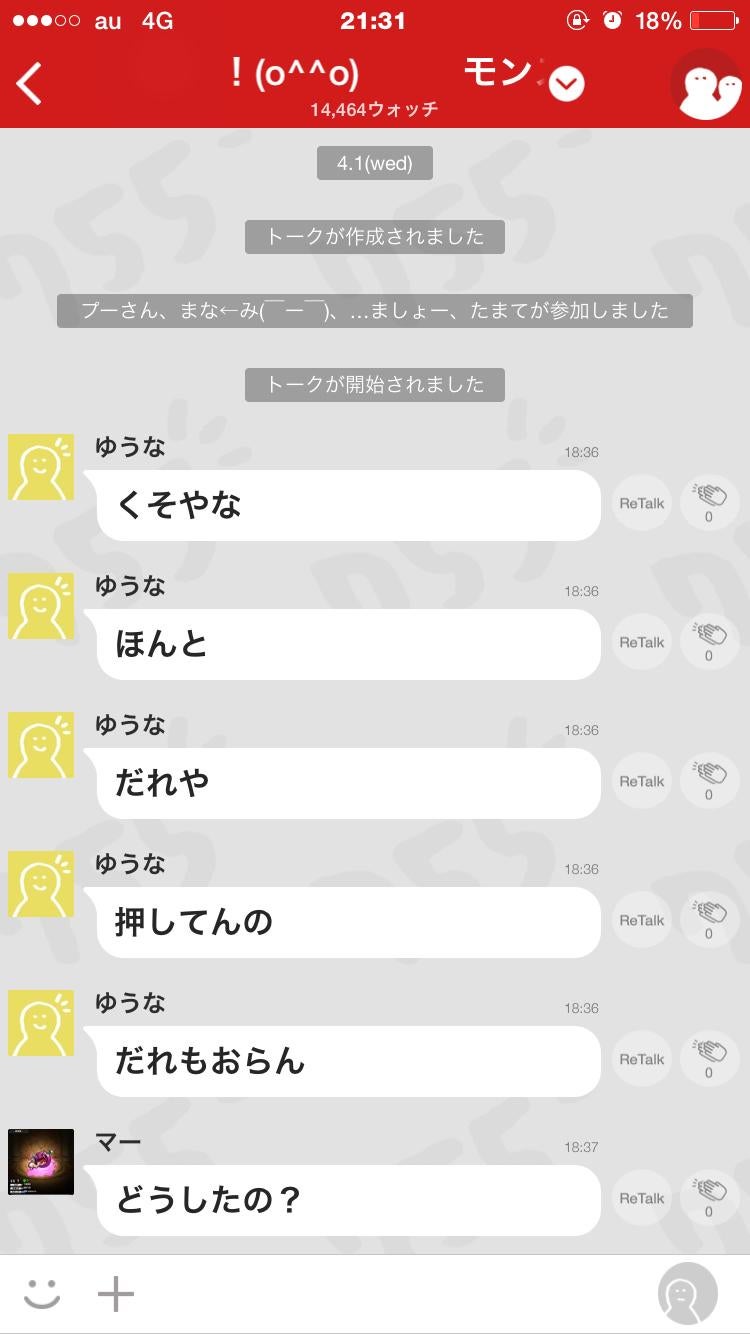Viewport: 750px width, 1334px height.
Task: Tap the ghost characters icon in the header
Action: coord(708,85)
